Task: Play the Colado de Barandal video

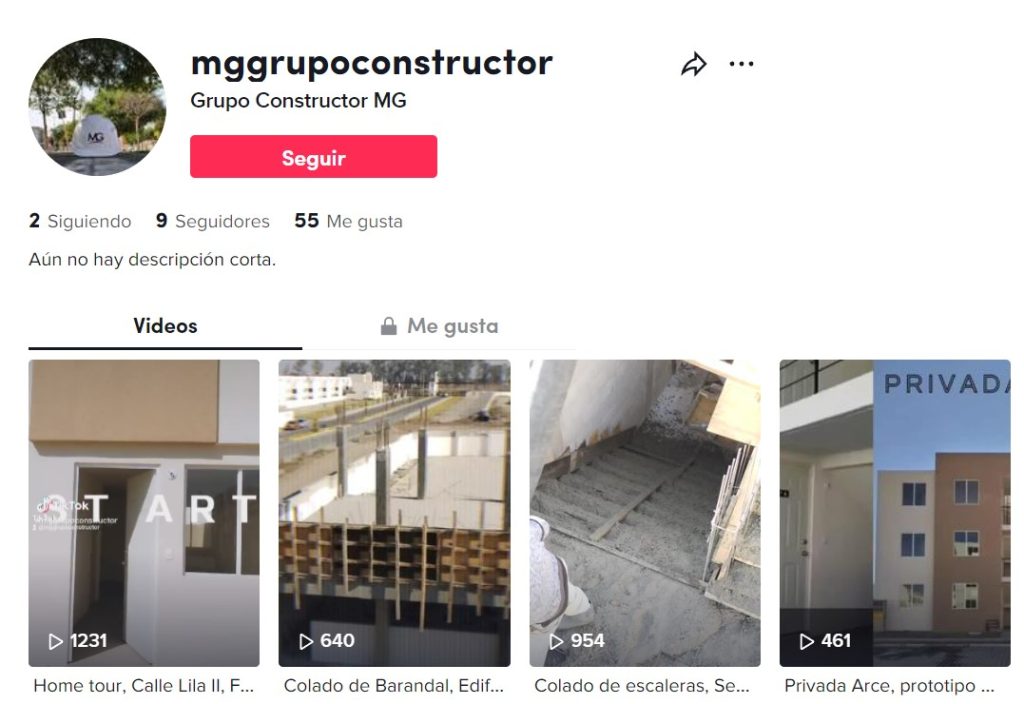Action: (394, 513)
